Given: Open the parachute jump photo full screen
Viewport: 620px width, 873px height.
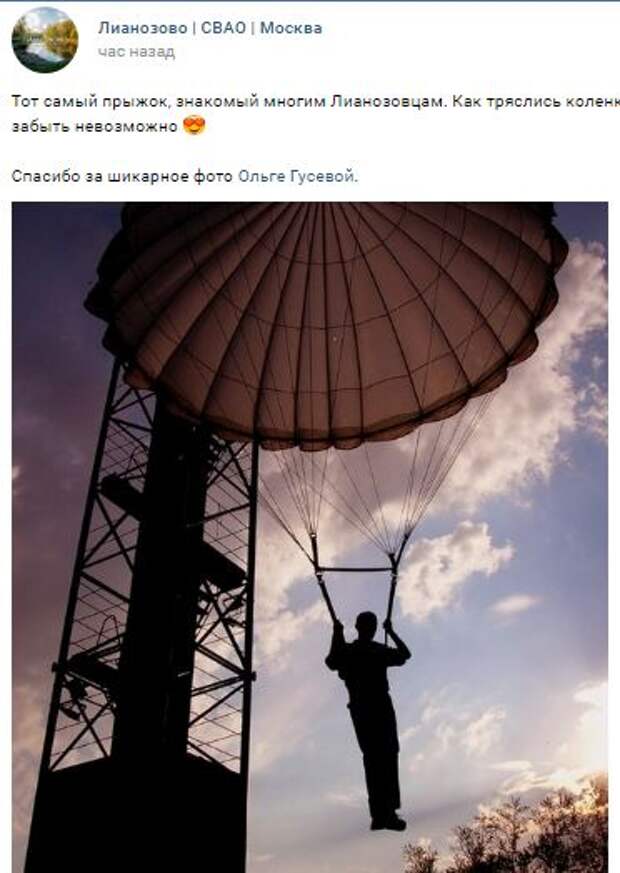Looking at the screenshot, I should 310,537.
